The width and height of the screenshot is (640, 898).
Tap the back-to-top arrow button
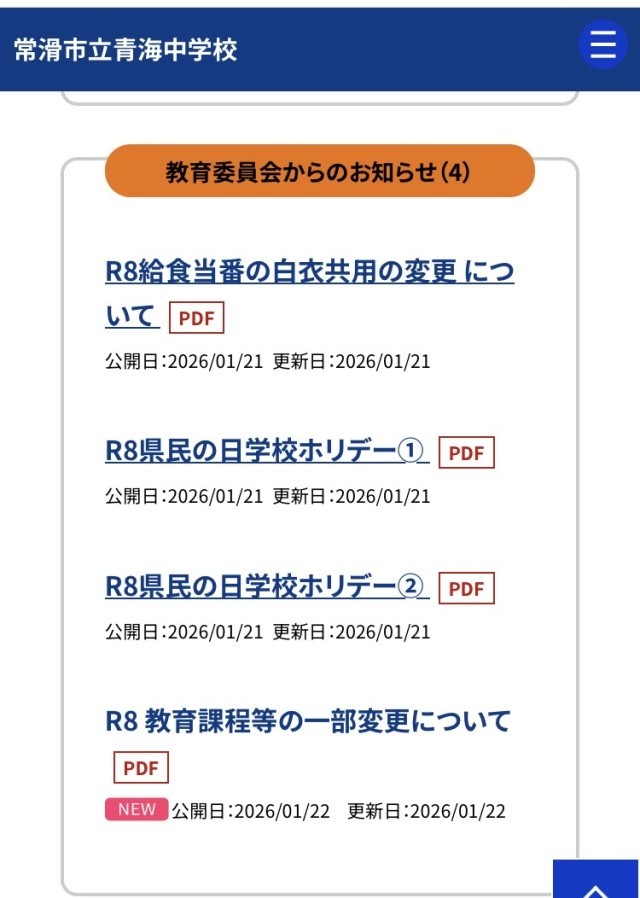tap(596, 882)
